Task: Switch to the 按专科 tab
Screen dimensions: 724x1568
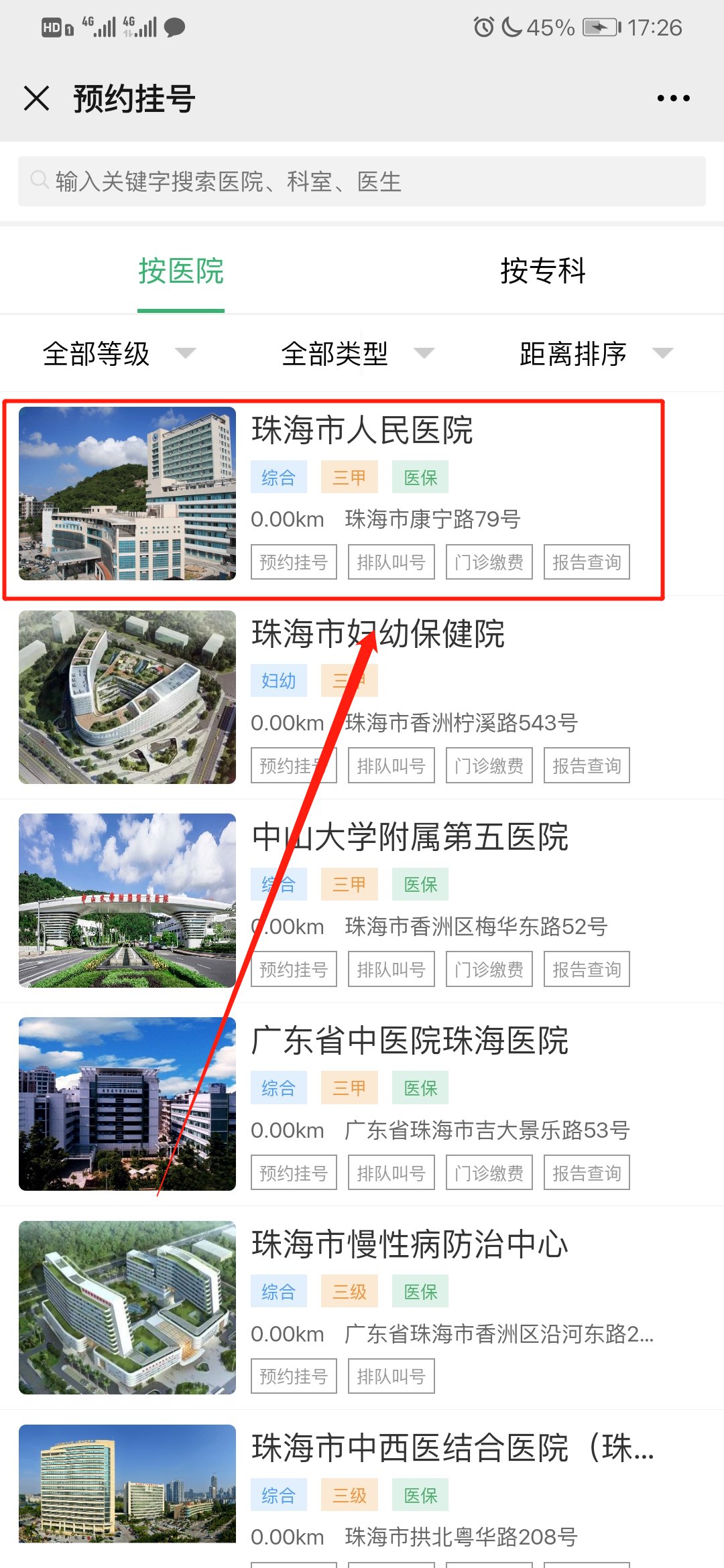Action: click(542, 271)
